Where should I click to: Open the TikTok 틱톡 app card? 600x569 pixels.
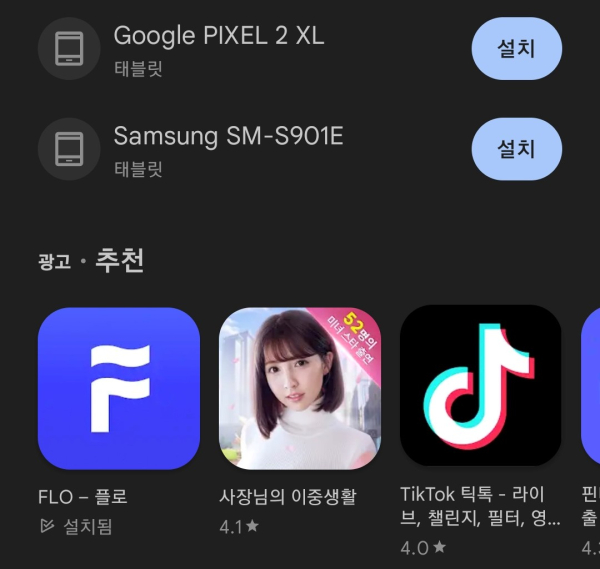click(x=481, y=388)
